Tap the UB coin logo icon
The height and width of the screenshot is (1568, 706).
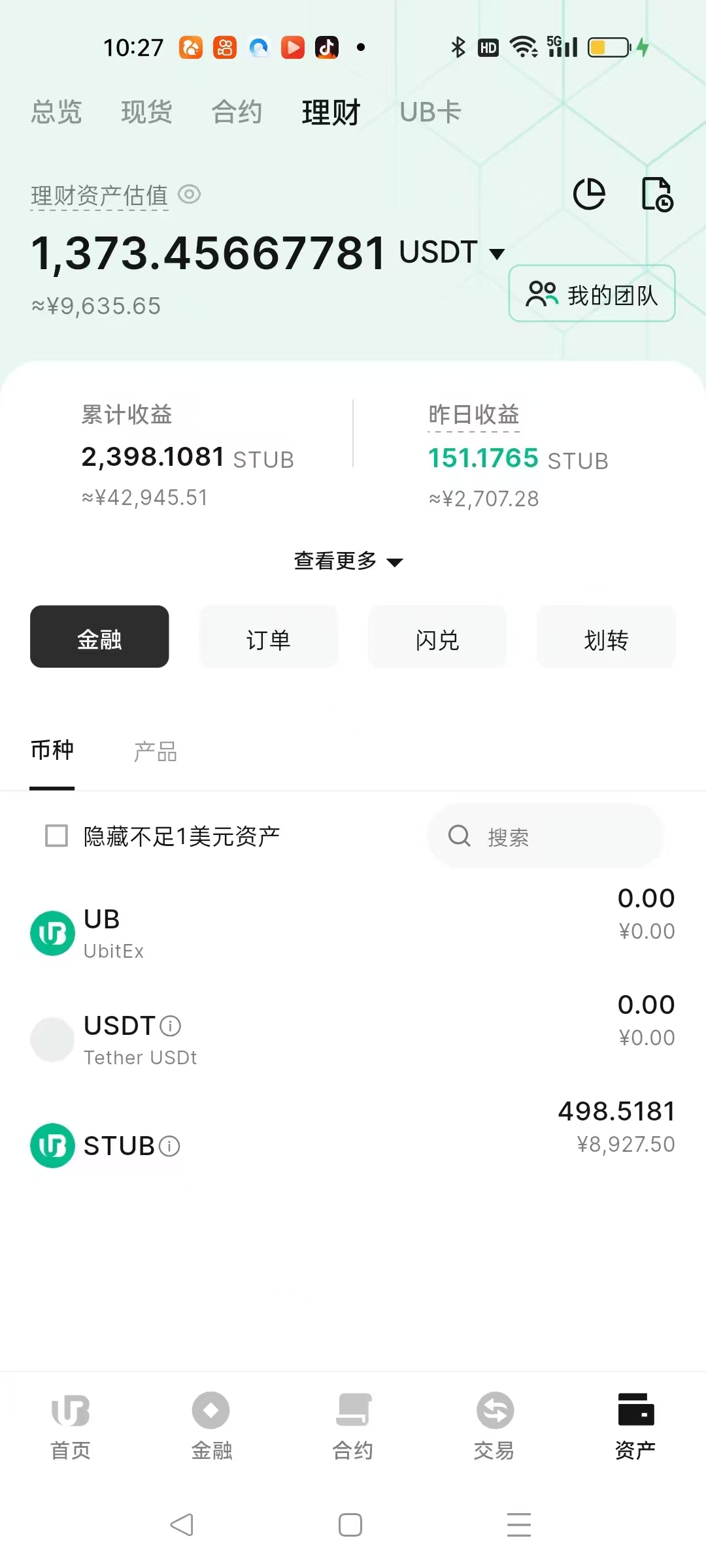[52, 933]
